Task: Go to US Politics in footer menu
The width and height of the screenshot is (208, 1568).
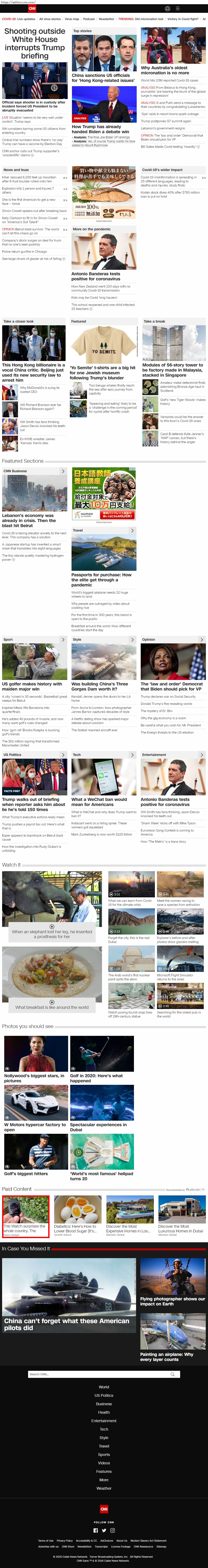Action: click(104, 1395)
